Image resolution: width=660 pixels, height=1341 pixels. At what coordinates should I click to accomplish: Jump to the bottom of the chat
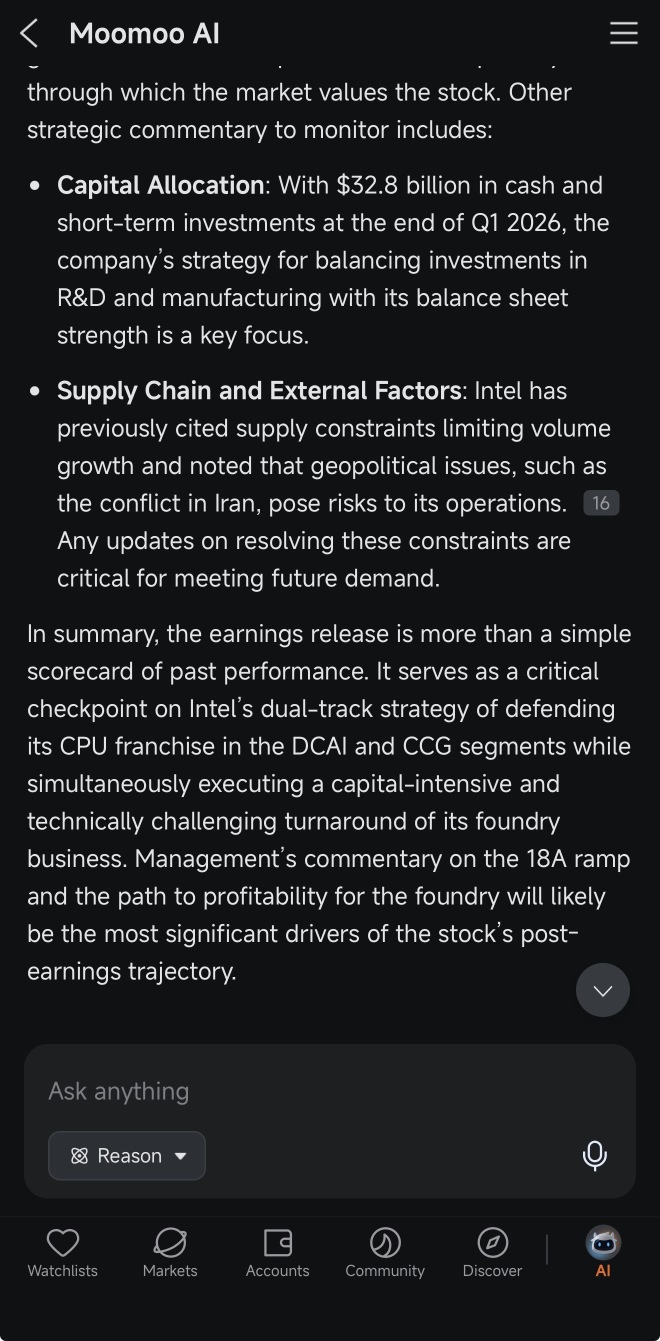point(603,990)
